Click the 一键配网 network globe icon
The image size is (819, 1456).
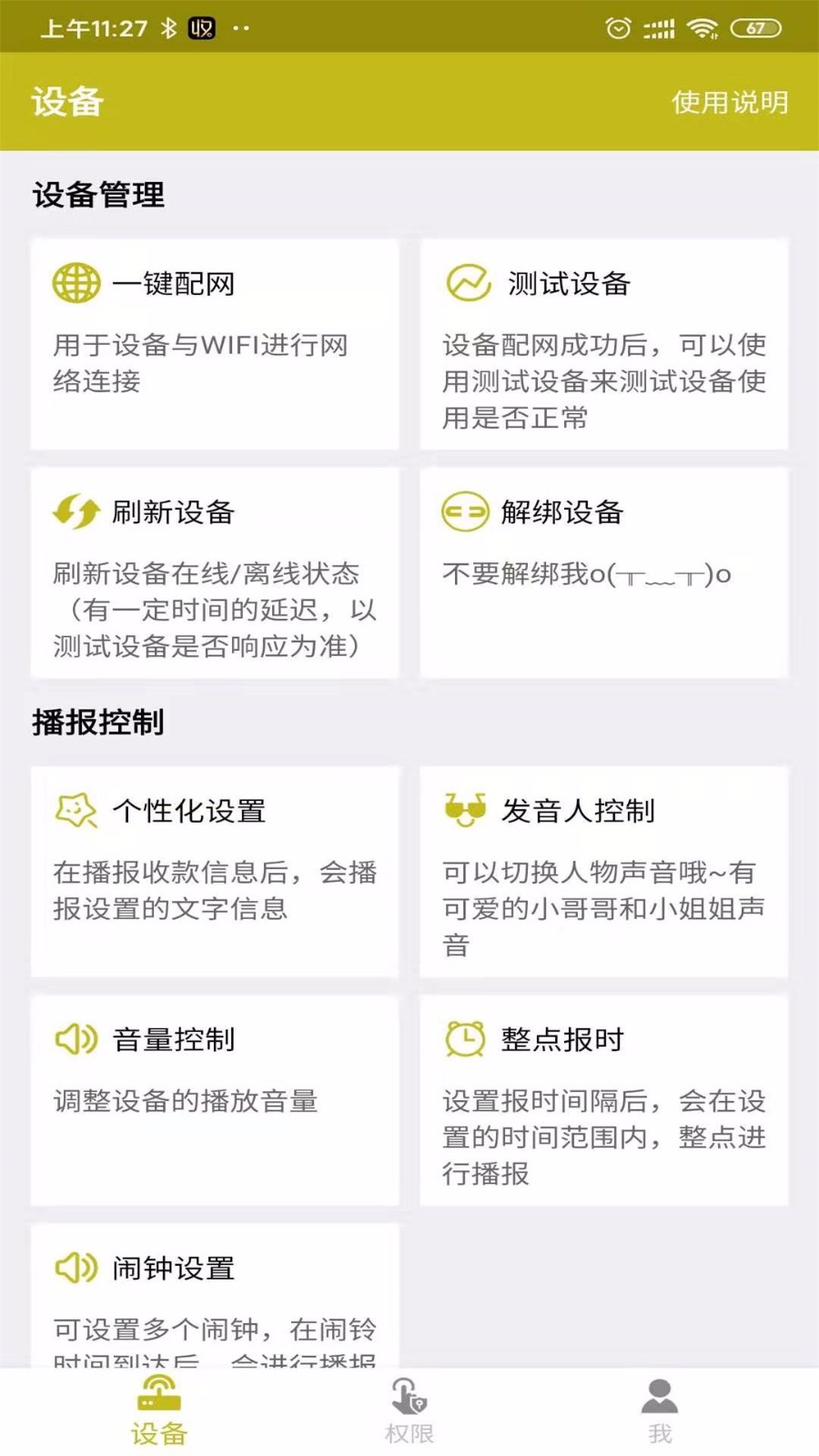[x=77, y=282]
